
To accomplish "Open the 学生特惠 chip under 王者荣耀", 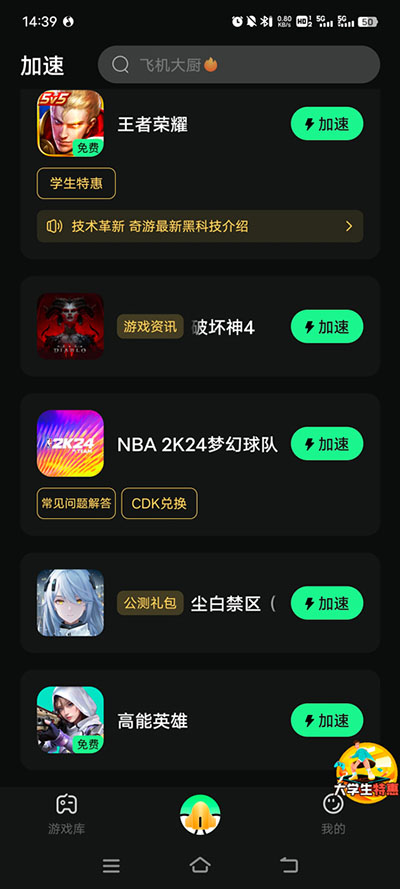I will click(x=76, y=183).
